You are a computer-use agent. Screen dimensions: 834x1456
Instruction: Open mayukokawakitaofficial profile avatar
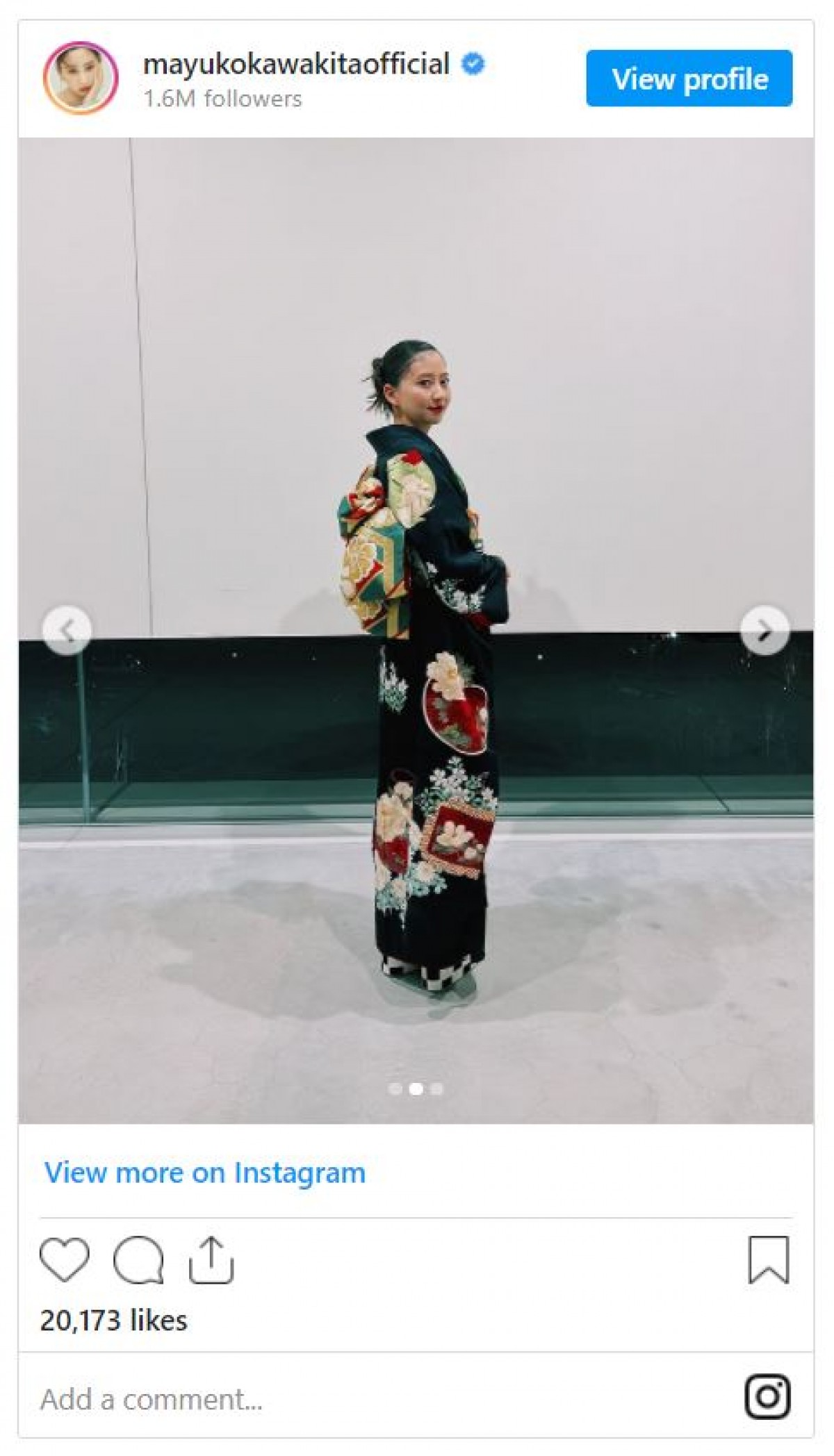(x=81, y=78)
